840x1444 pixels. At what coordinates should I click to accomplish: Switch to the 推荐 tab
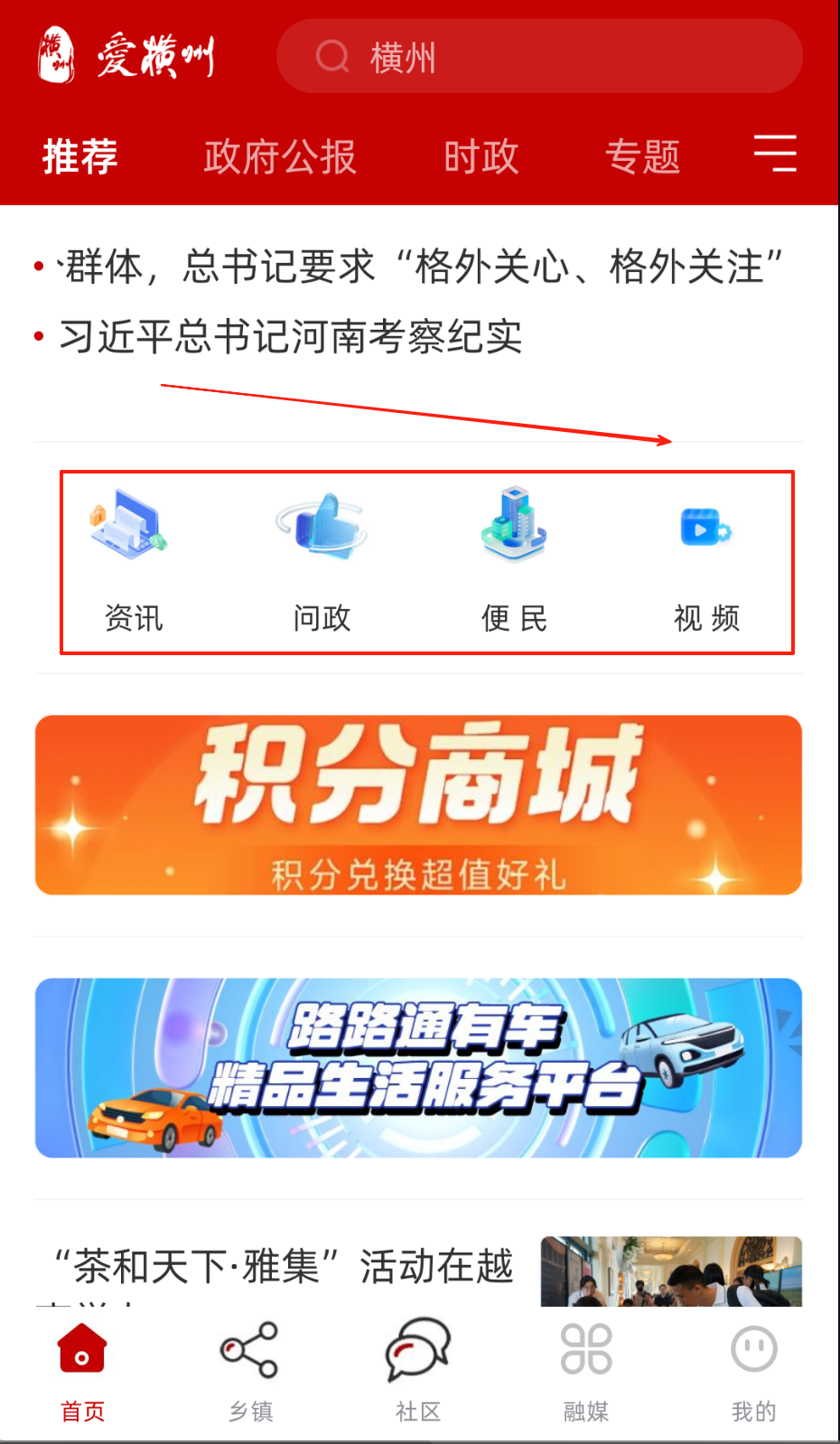coord(79,156)
